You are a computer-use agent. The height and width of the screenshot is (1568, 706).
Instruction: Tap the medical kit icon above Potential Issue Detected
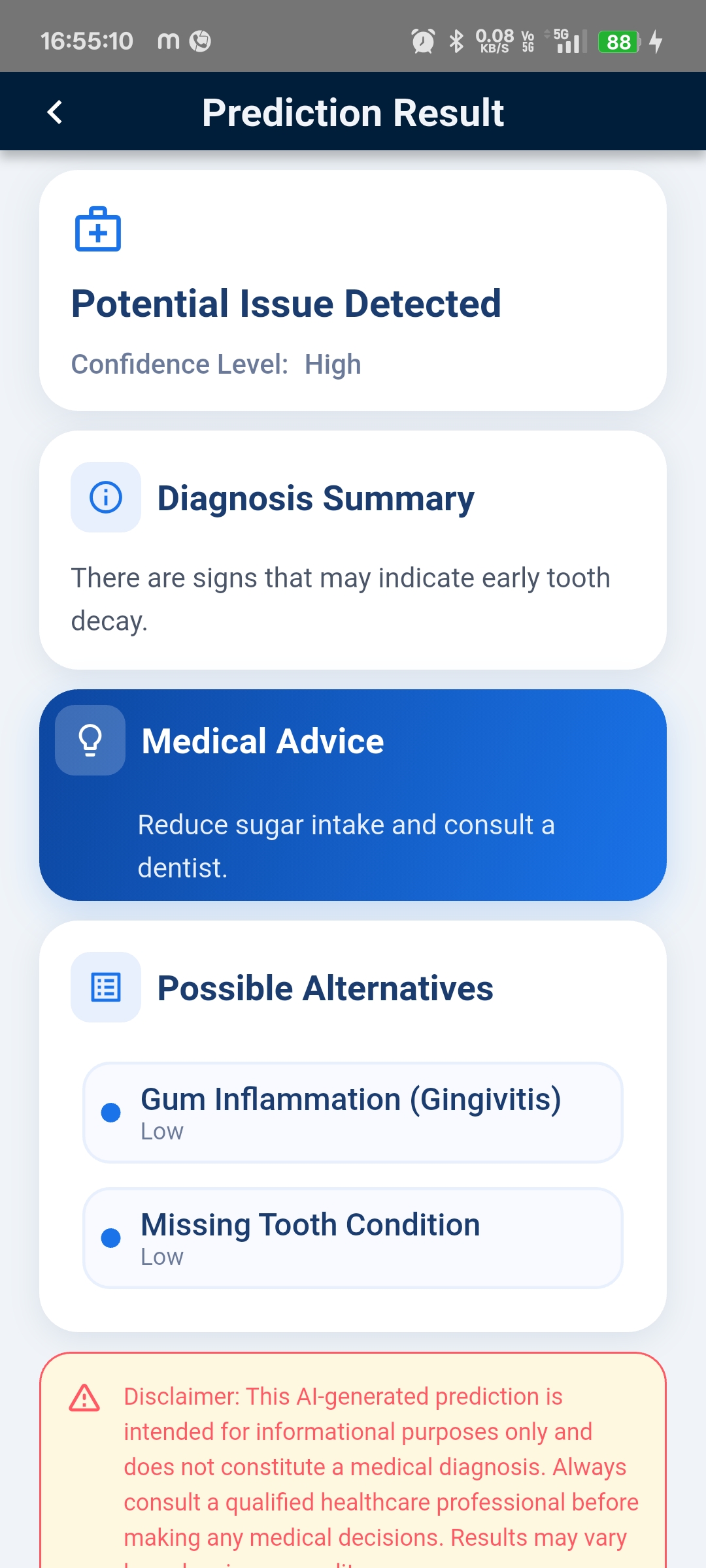pyautogui.click(x=97, y=229)
